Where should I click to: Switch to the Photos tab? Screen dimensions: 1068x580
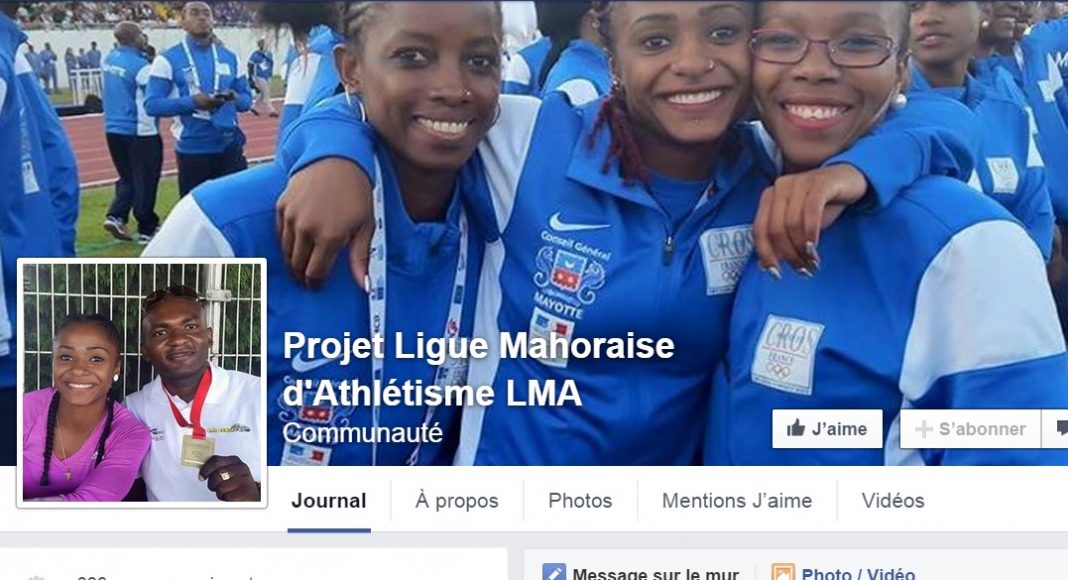pos(580,501)
